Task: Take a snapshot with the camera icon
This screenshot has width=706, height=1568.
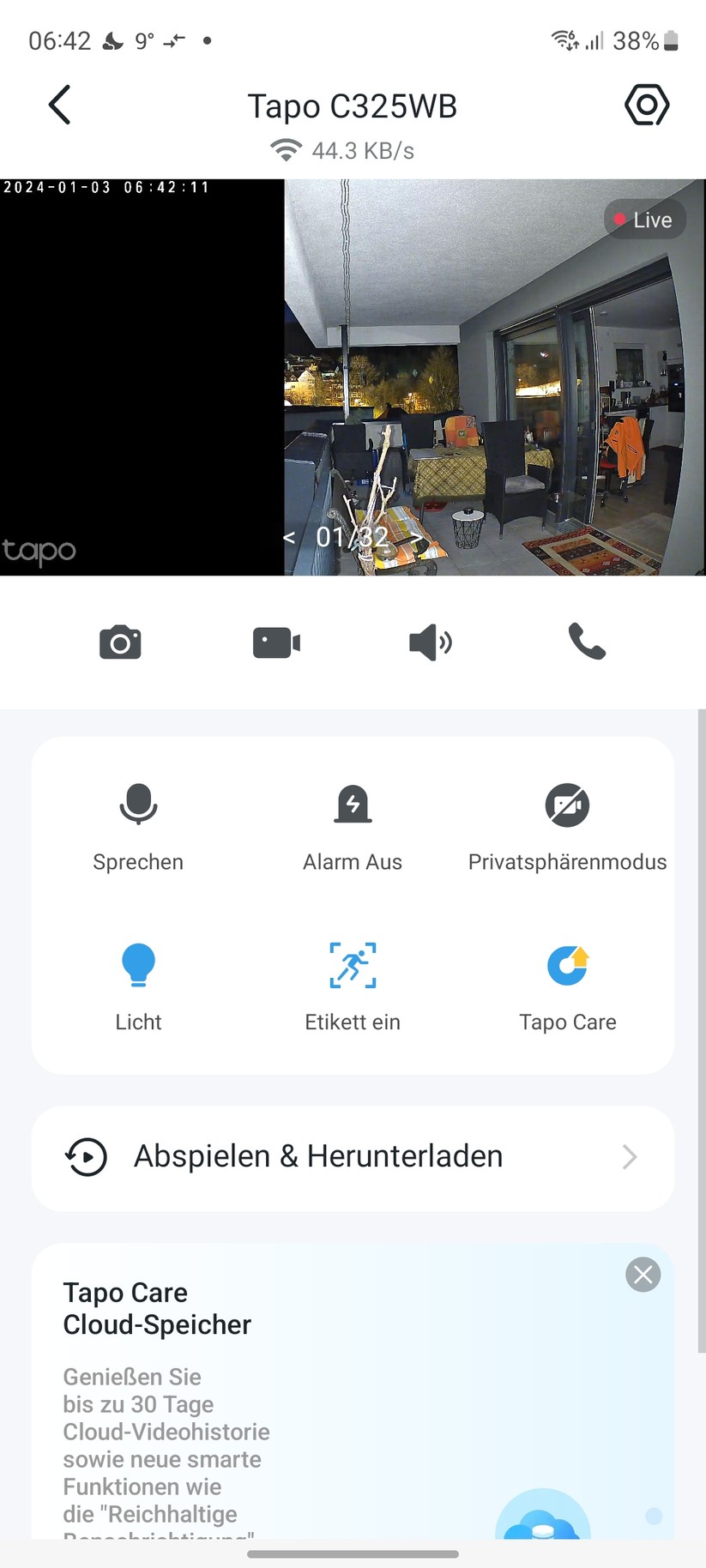Action: [x=120, y=642]
